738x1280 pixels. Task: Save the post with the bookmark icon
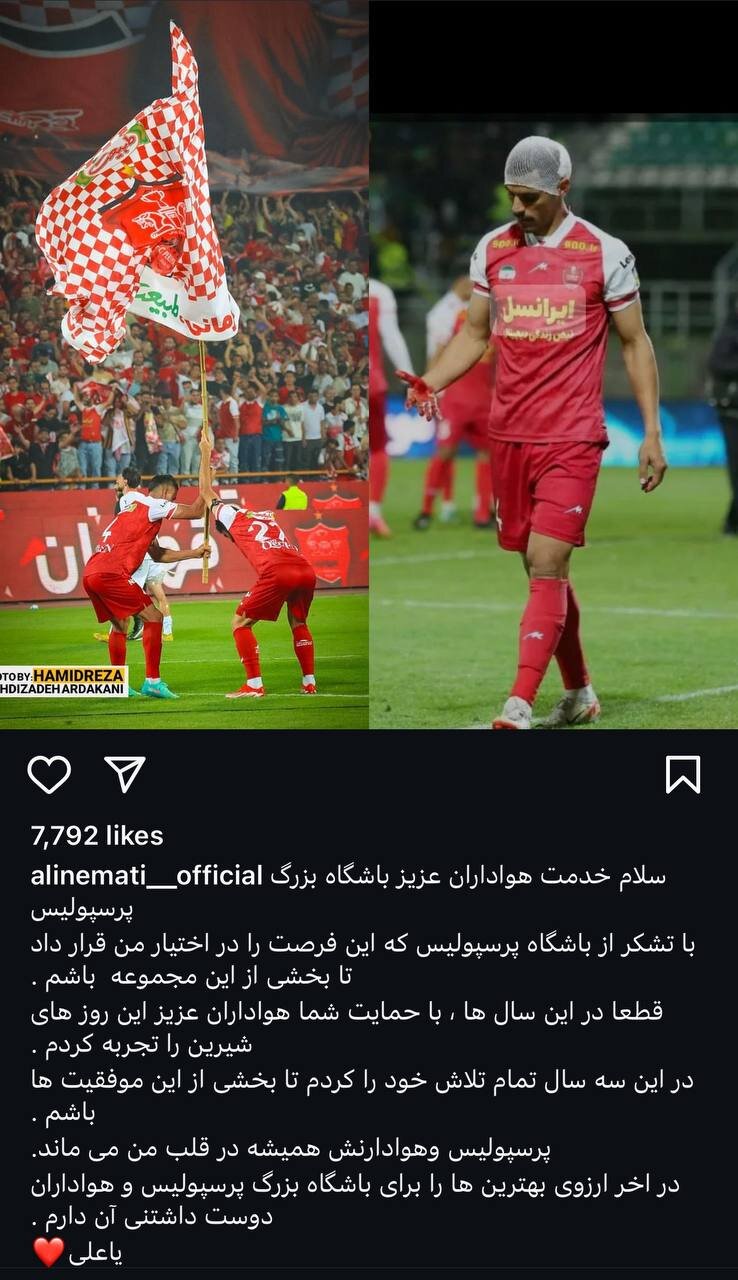pos(682,774)
